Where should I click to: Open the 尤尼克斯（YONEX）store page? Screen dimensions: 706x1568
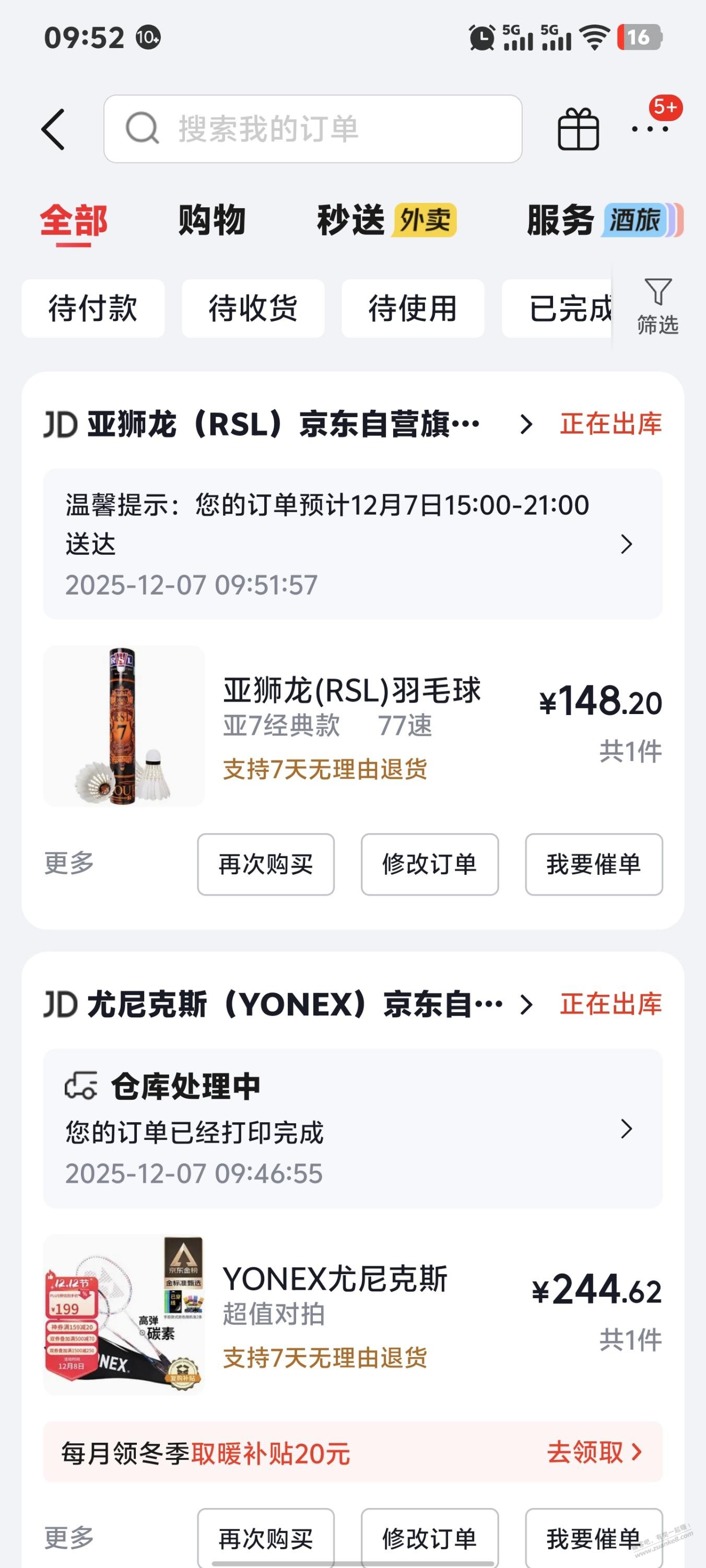[286, 1004]
